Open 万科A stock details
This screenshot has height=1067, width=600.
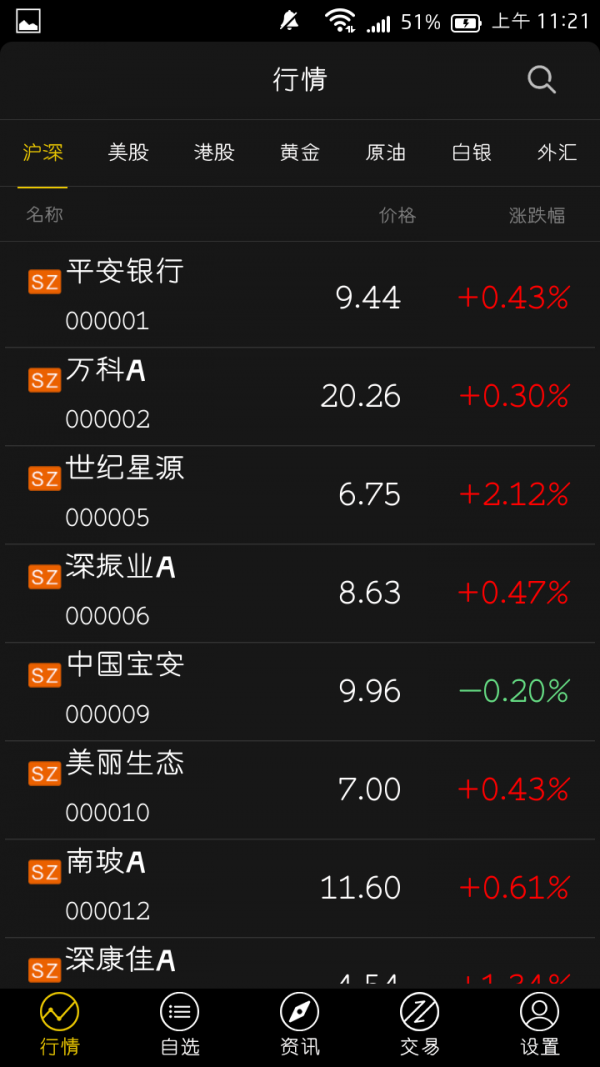tap(300, 395)
